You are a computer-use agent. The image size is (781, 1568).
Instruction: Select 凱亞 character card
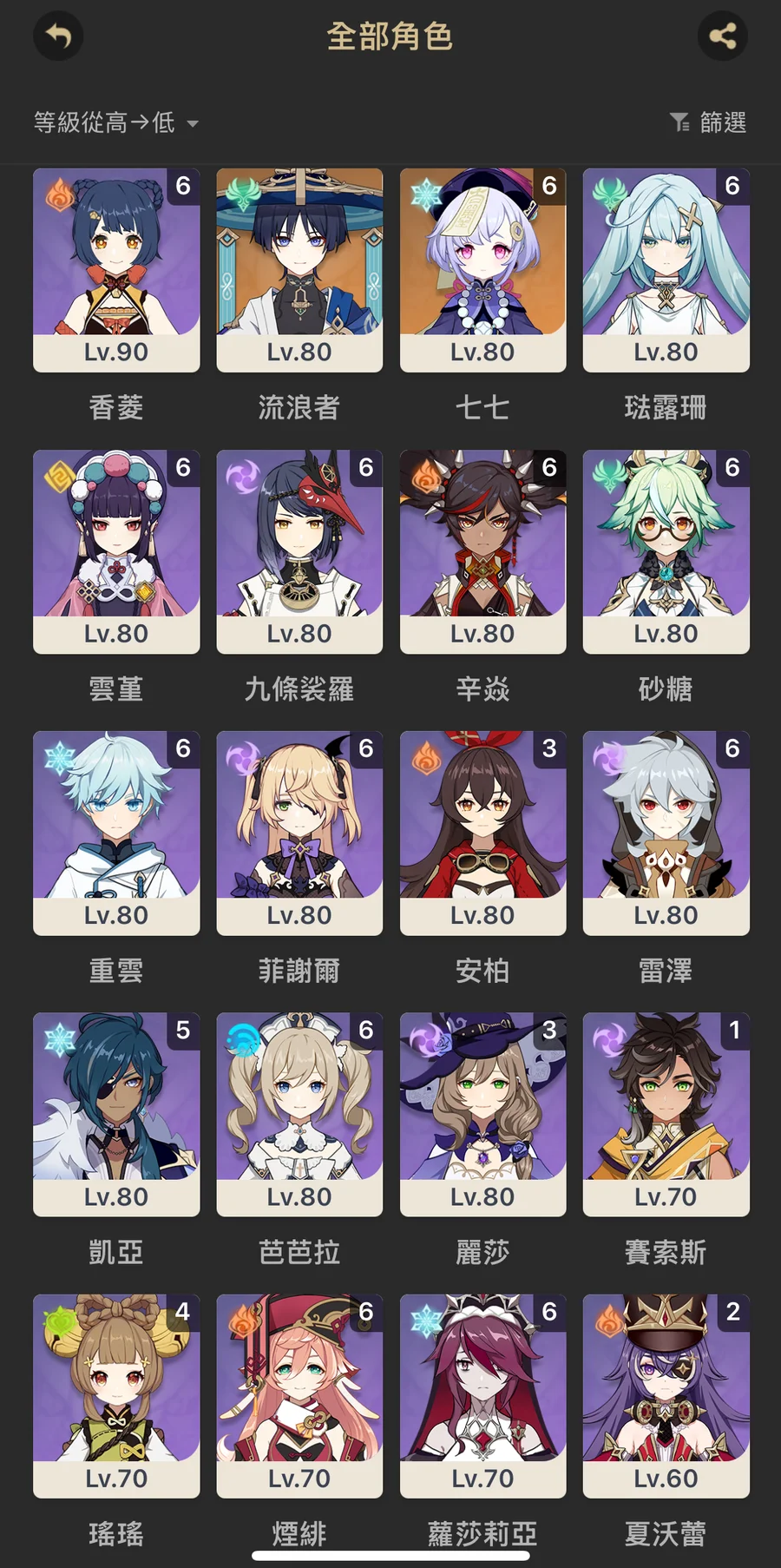pyautogui.click(x=116, y=1114)
